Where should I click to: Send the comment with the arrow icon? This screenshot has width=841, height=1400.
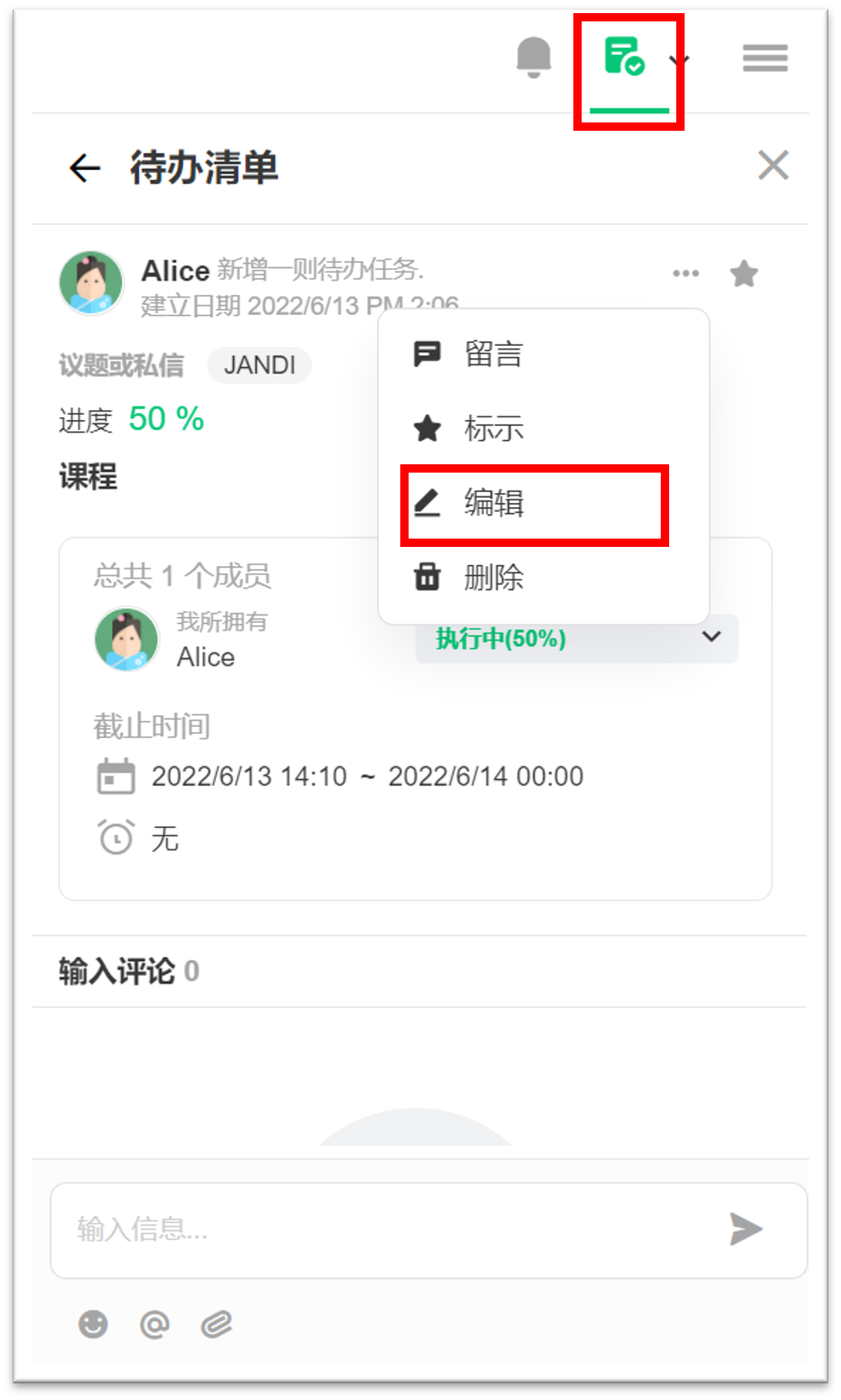(x=746, y=1229)
